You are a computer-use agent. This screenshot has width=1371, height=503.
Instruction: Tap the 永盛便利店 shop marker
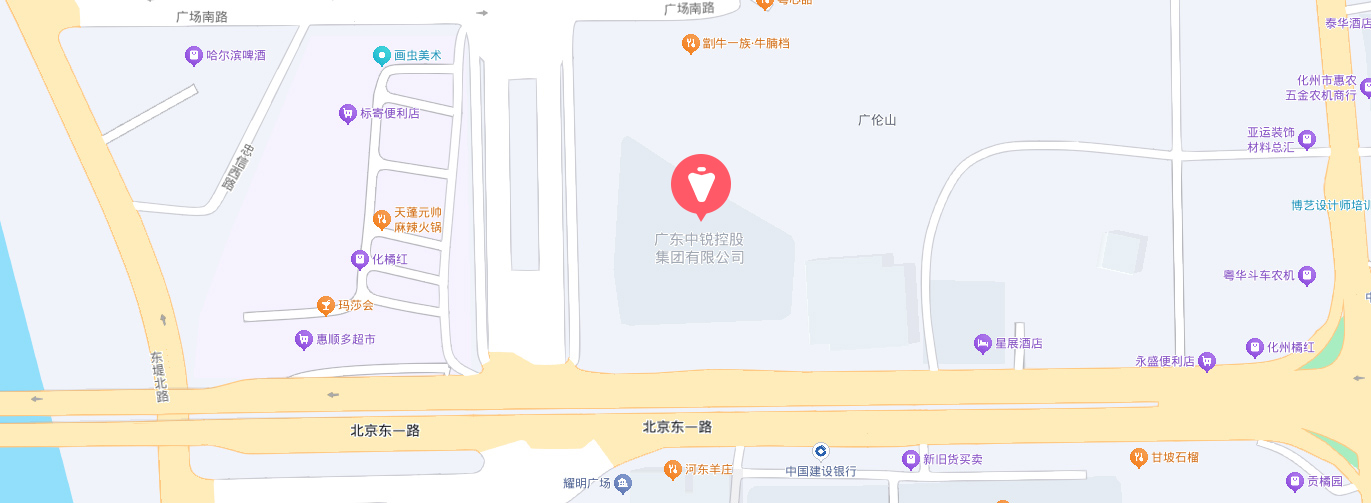pyautogui.click(x=1207, y=361)
